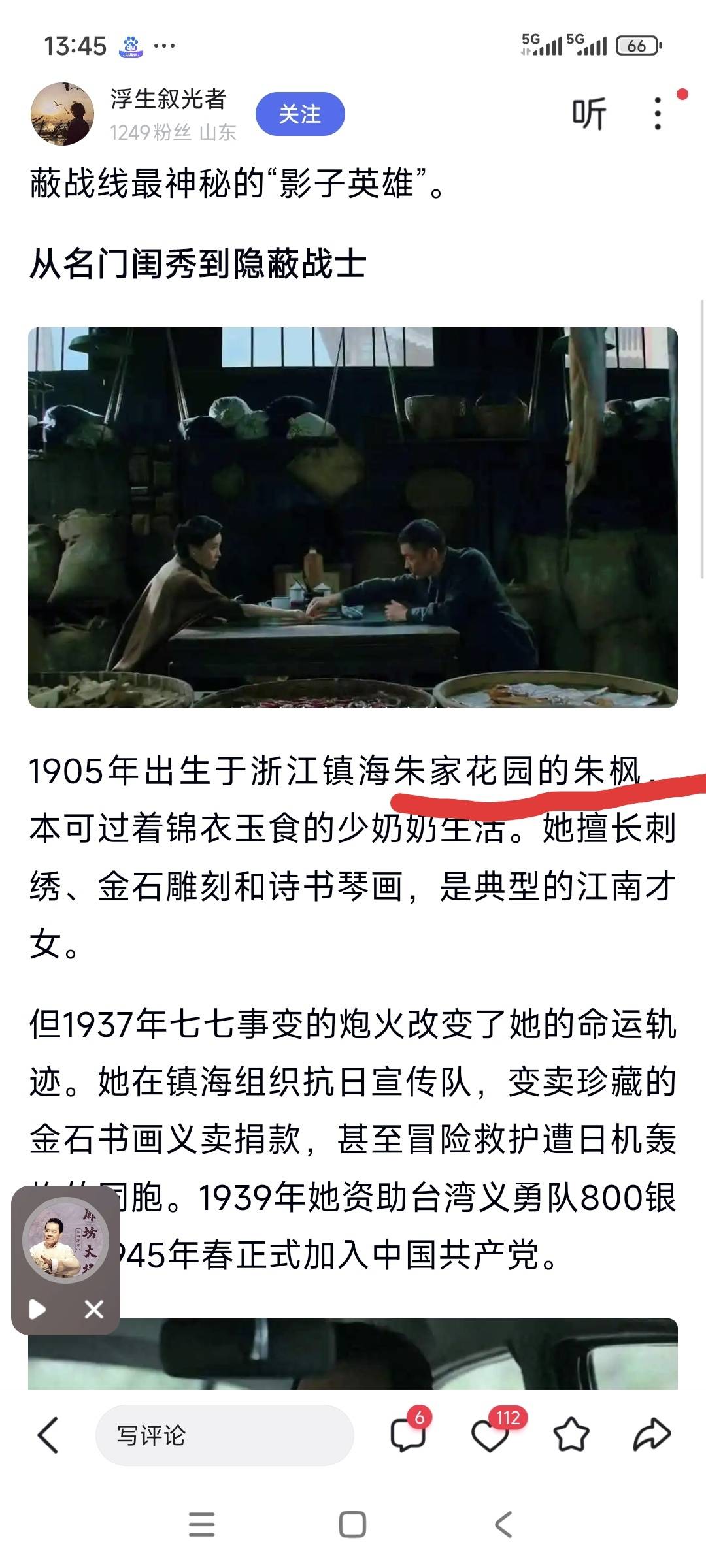Open the three-dot overflow menu
This screenshot has height=1568, width=706.
pyautogui.click(x=658, y=114)
